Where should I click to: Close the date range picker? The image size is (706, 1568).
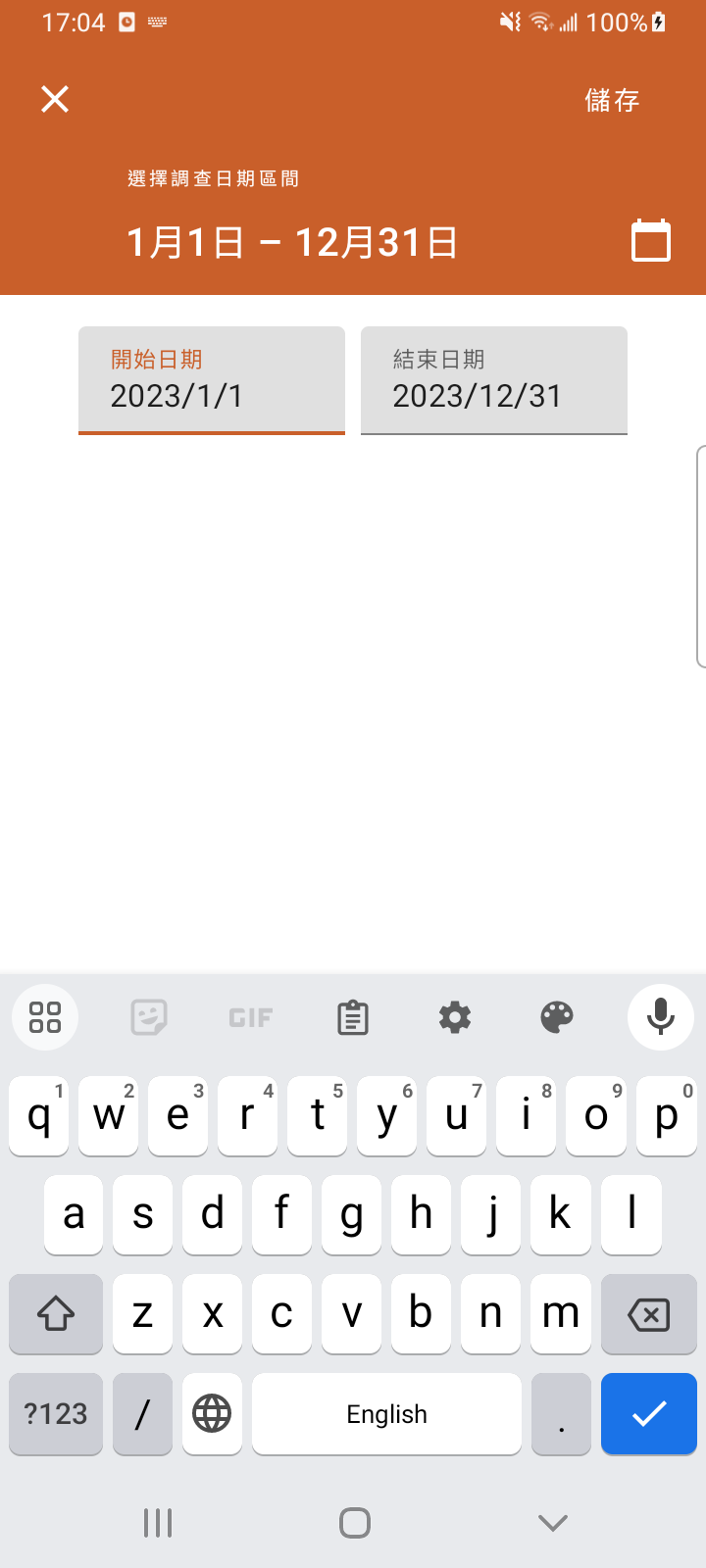pos(55,99)
